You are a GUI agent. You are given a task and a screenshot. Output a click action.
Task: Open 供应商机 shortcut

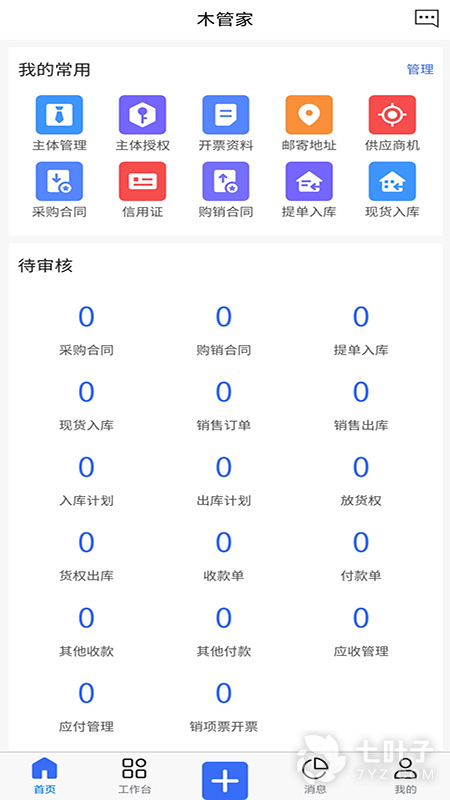(392, 123)
